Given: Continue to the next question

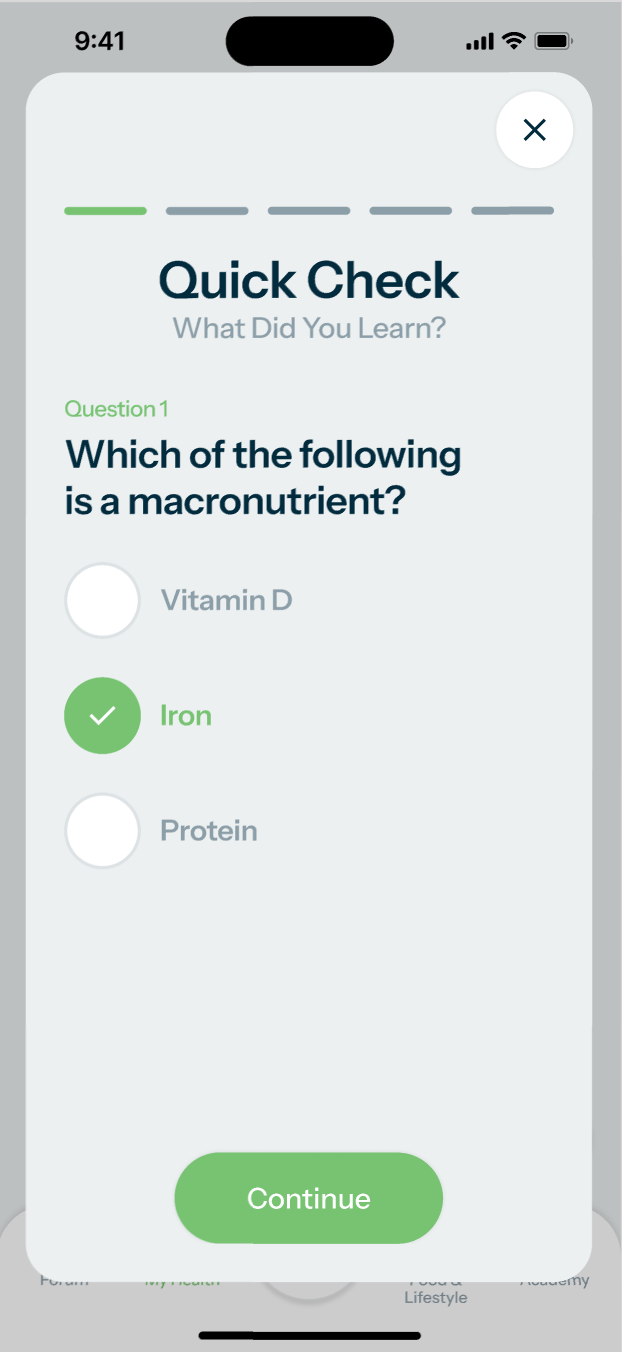Looking at the screenshot, I should (308, 1198).
